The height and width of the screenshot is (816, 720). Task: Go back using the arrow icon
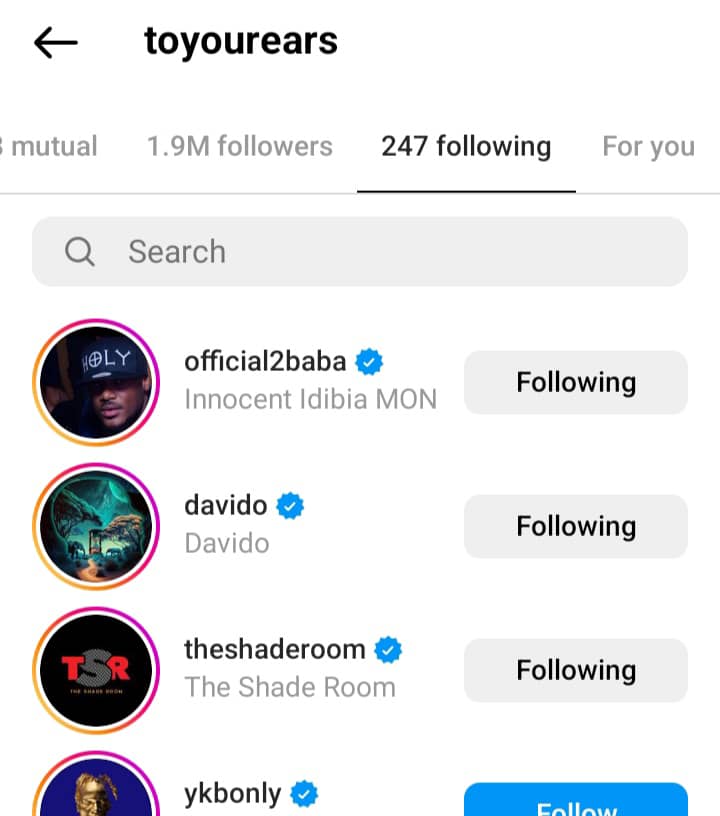click(x=55, y=42)
